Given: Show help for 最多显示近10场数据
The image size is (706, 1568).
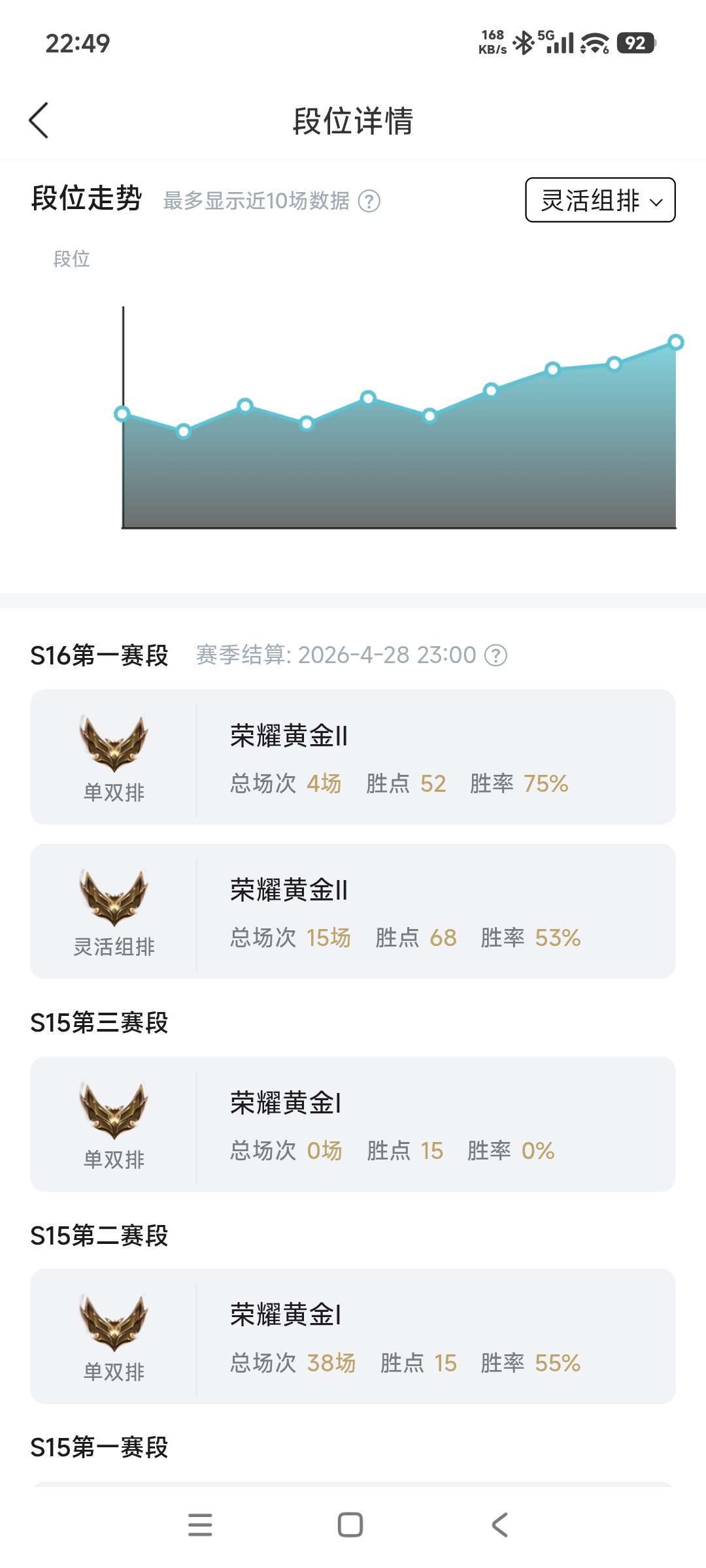Looking at the screenshot, I should point(369,201).
